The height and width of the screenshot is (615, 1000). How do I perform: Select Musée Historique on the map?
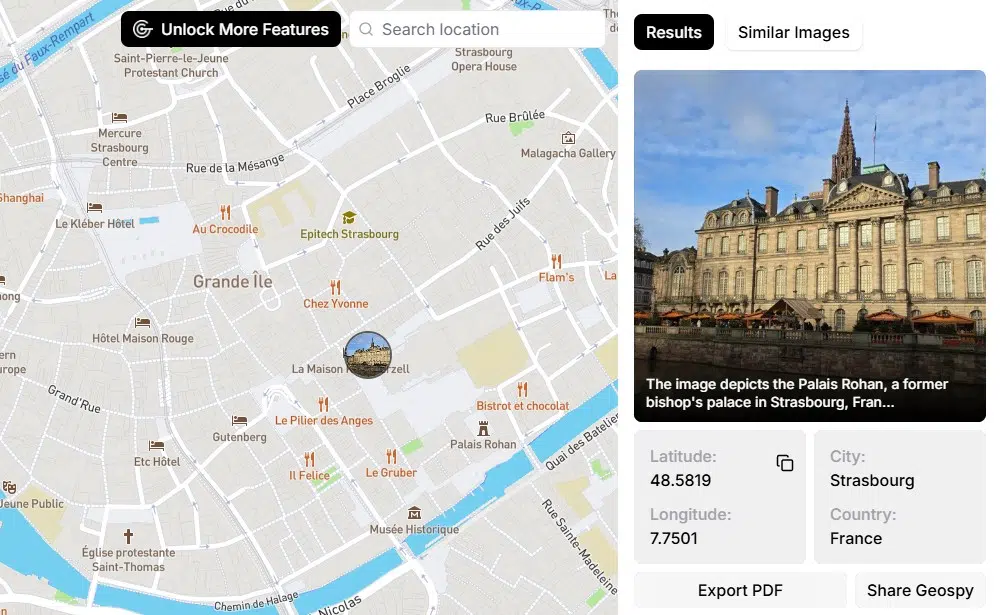tap(414, 513)
